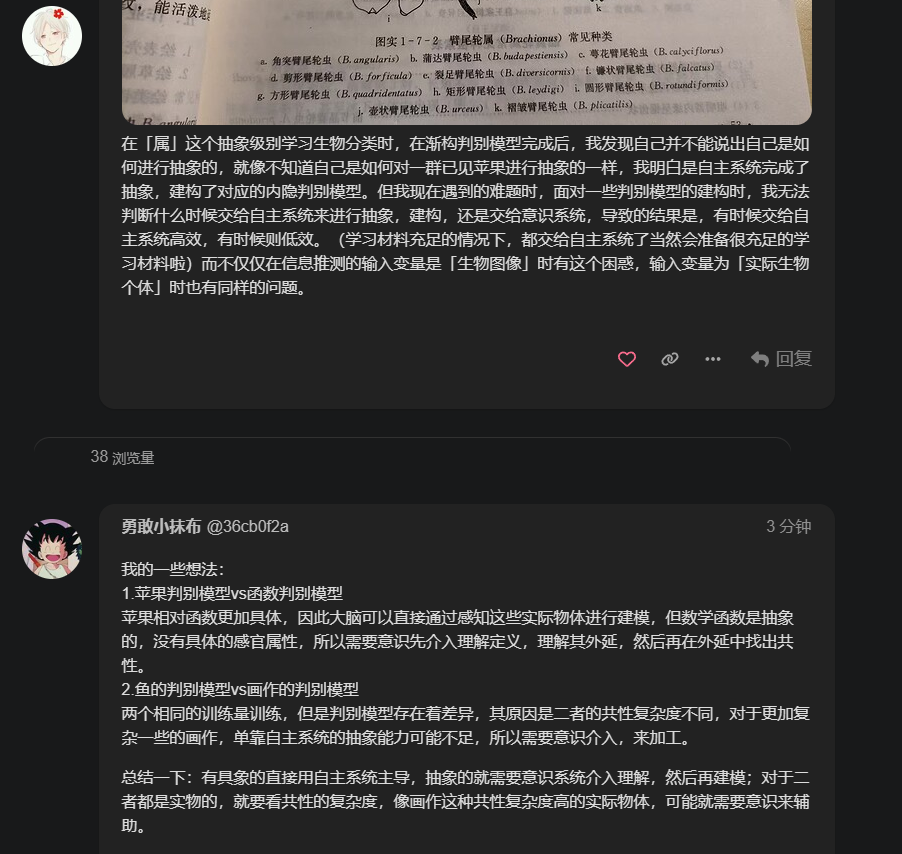Copy the post link via chain icon

[670, 359]
